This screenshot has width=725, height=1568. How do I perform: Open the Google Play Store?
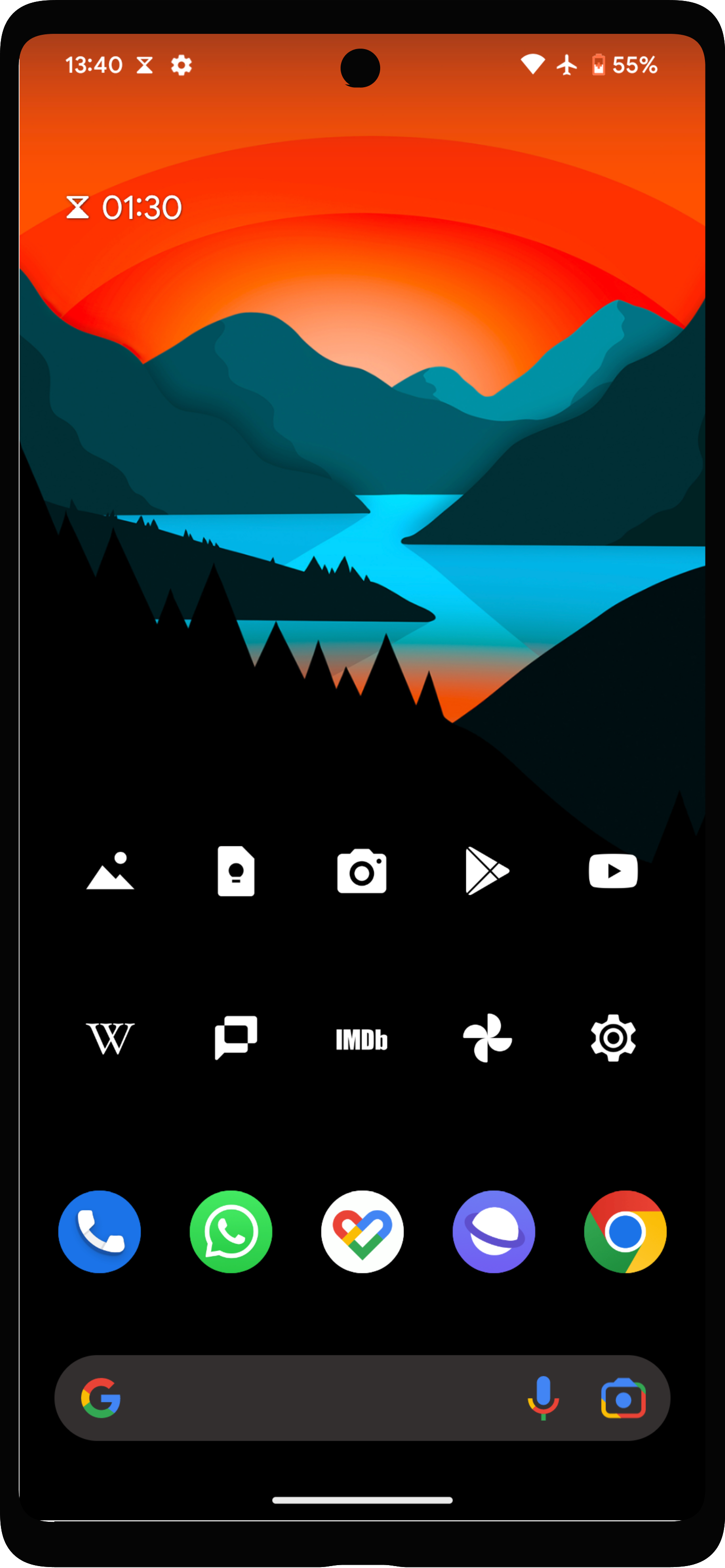point(487,871)
